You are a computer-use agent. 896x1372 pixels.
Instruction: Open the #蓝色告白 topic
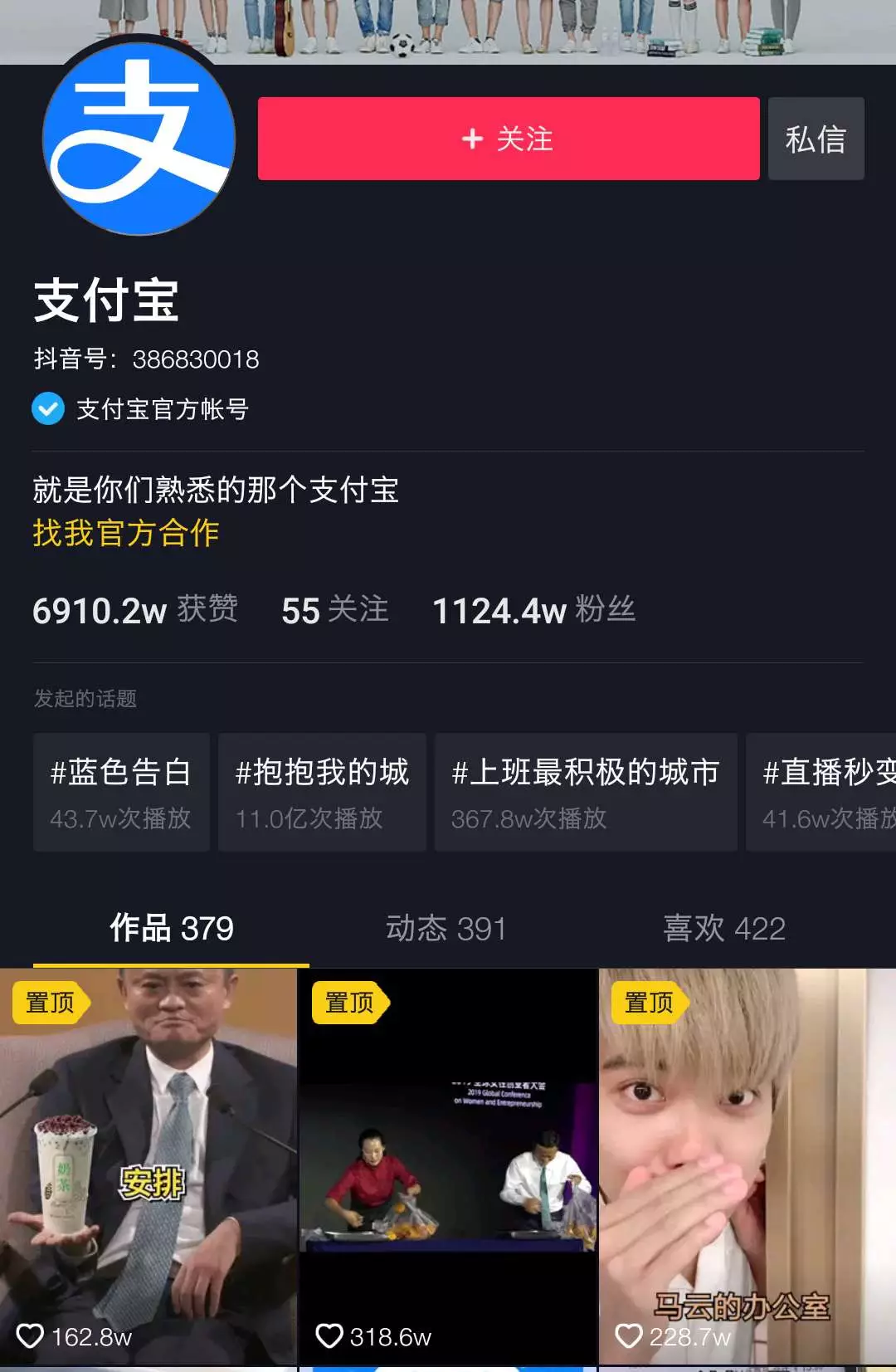[121, 792]
